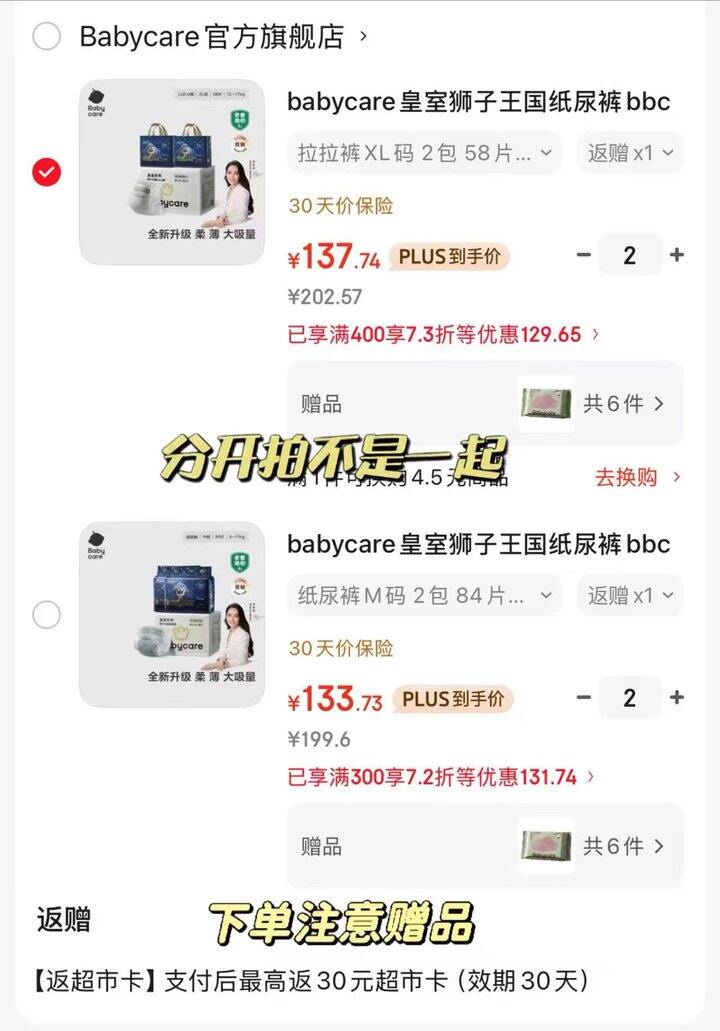
Task: Click the 30天价保险 price protection label
Action: tap(343, 206)
